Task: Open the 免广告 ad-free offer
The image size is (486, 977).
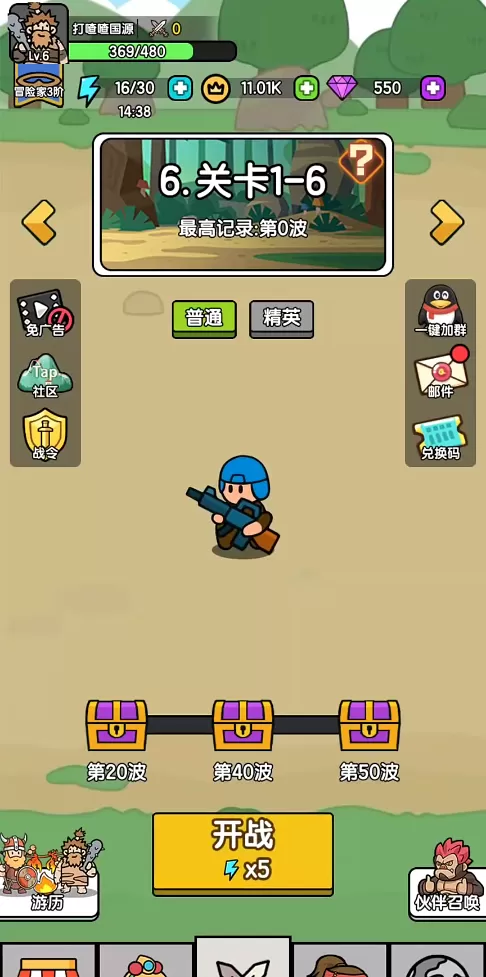Action: [x=45, y=313]
